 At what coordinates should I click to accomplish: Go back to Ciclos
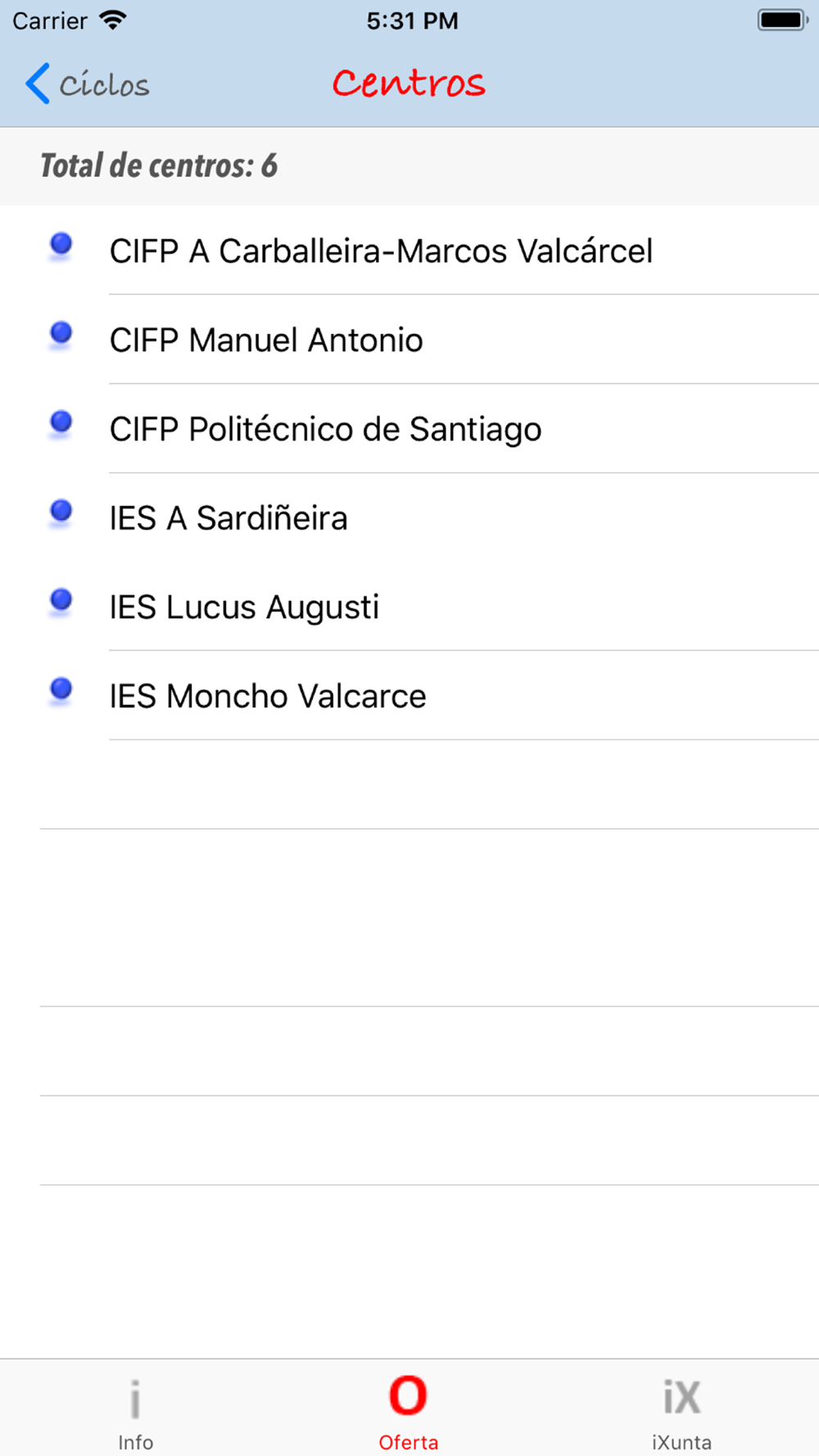click(x=87, y=84)
